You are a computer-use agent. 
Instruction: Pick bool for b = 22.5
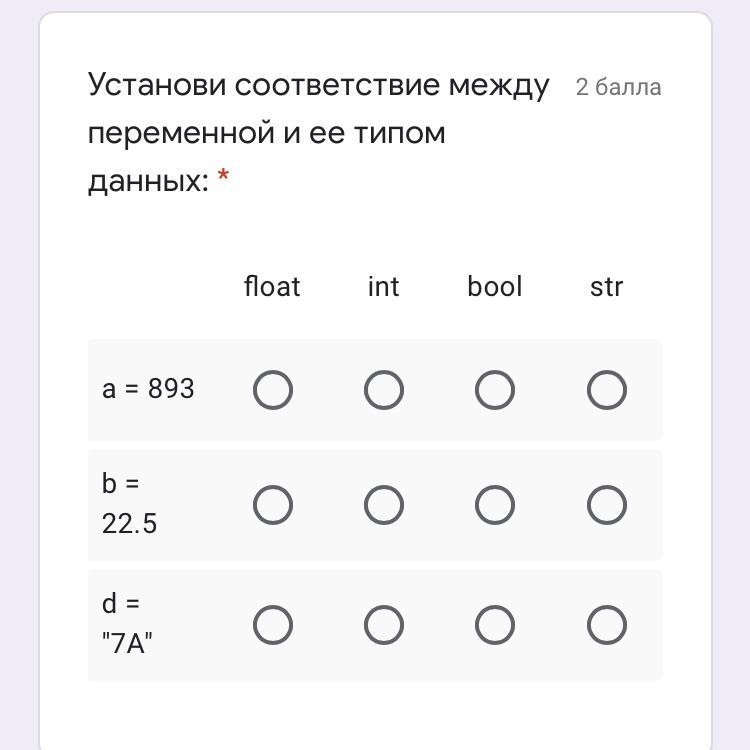click(495, 505)
